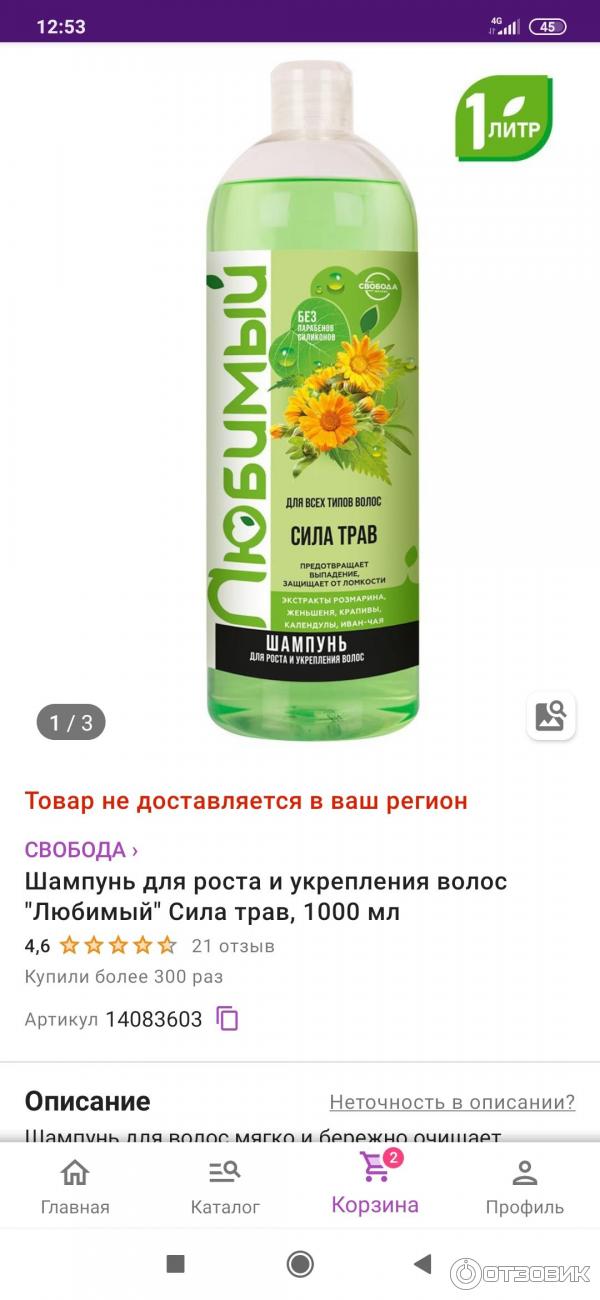This screenshot has height=1300, width=600.
Task: Tap the system back button
Action: (423, 1263)
